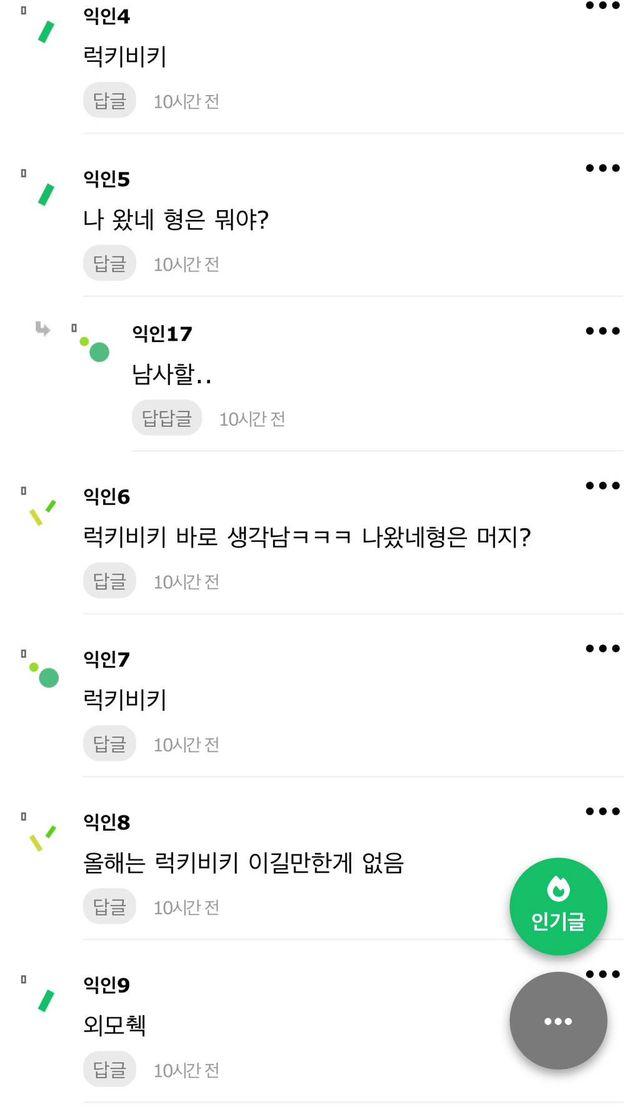Reply to 익인6's comment
The height and width of the screenshot is (1107, 640).
coord(109,581)
